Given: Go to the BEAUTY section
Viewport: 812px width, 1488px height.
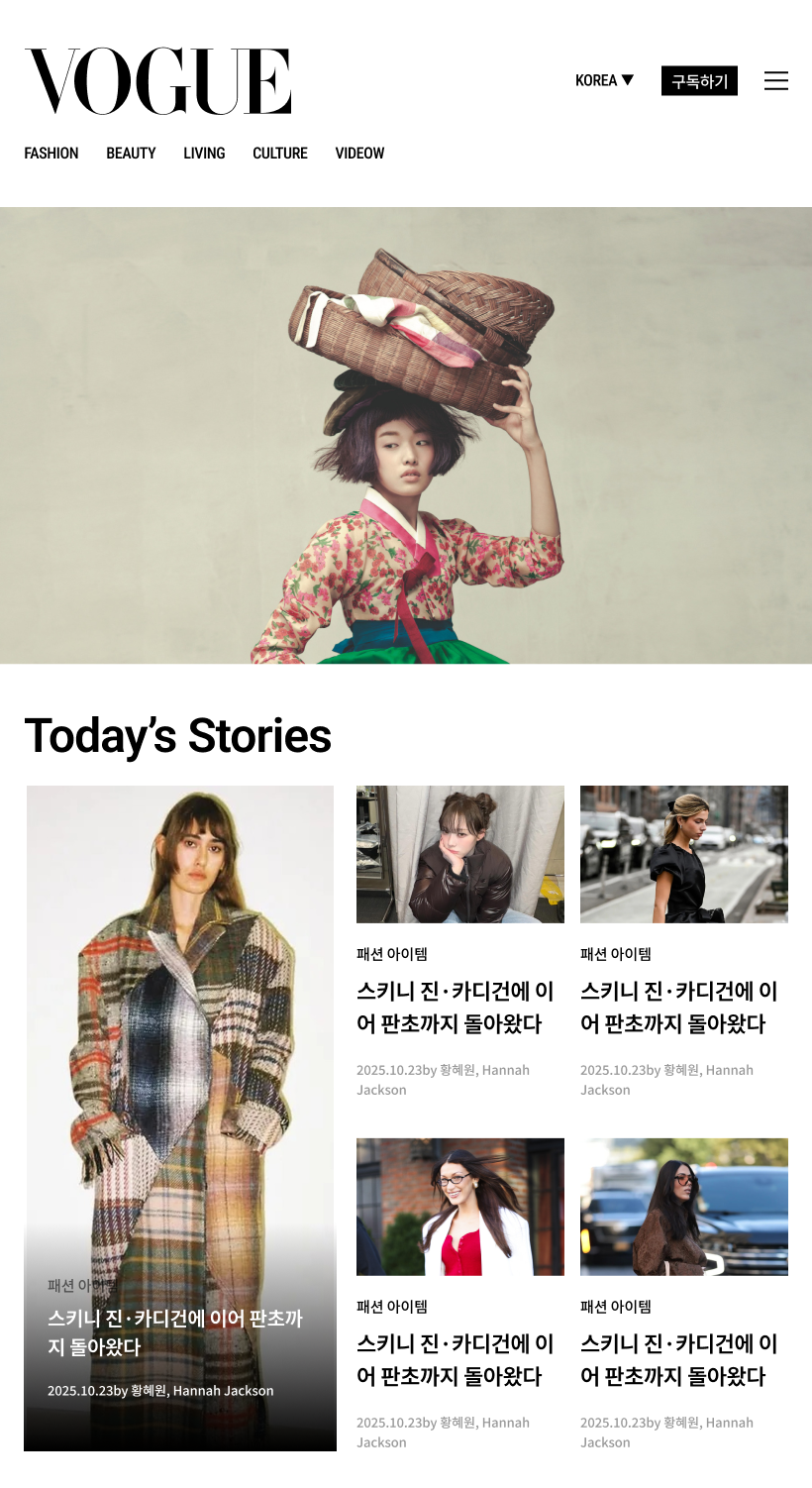Looking at the screenshot, I should [131, 154].
